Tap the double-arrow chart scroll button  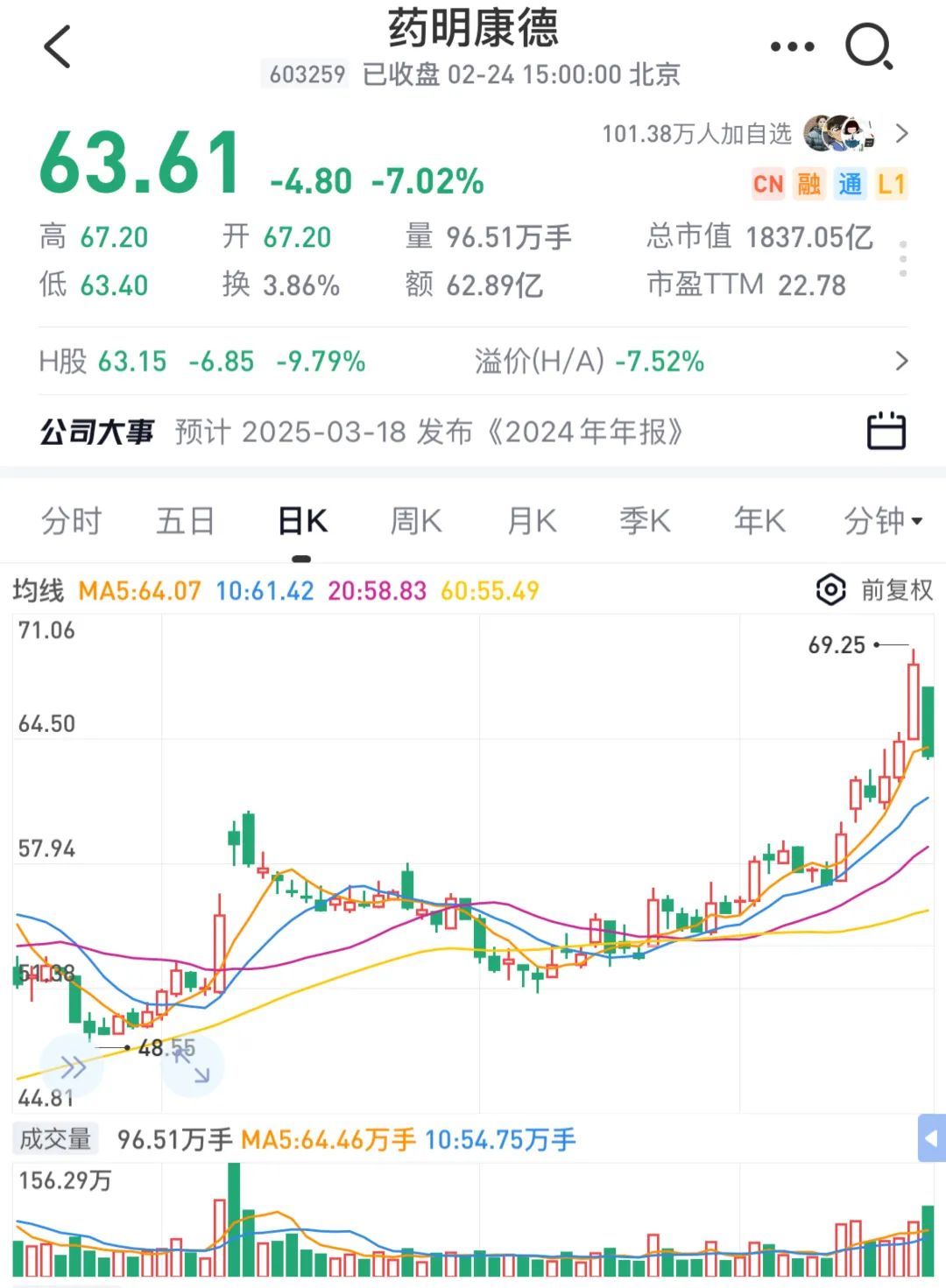point(72,1066)
